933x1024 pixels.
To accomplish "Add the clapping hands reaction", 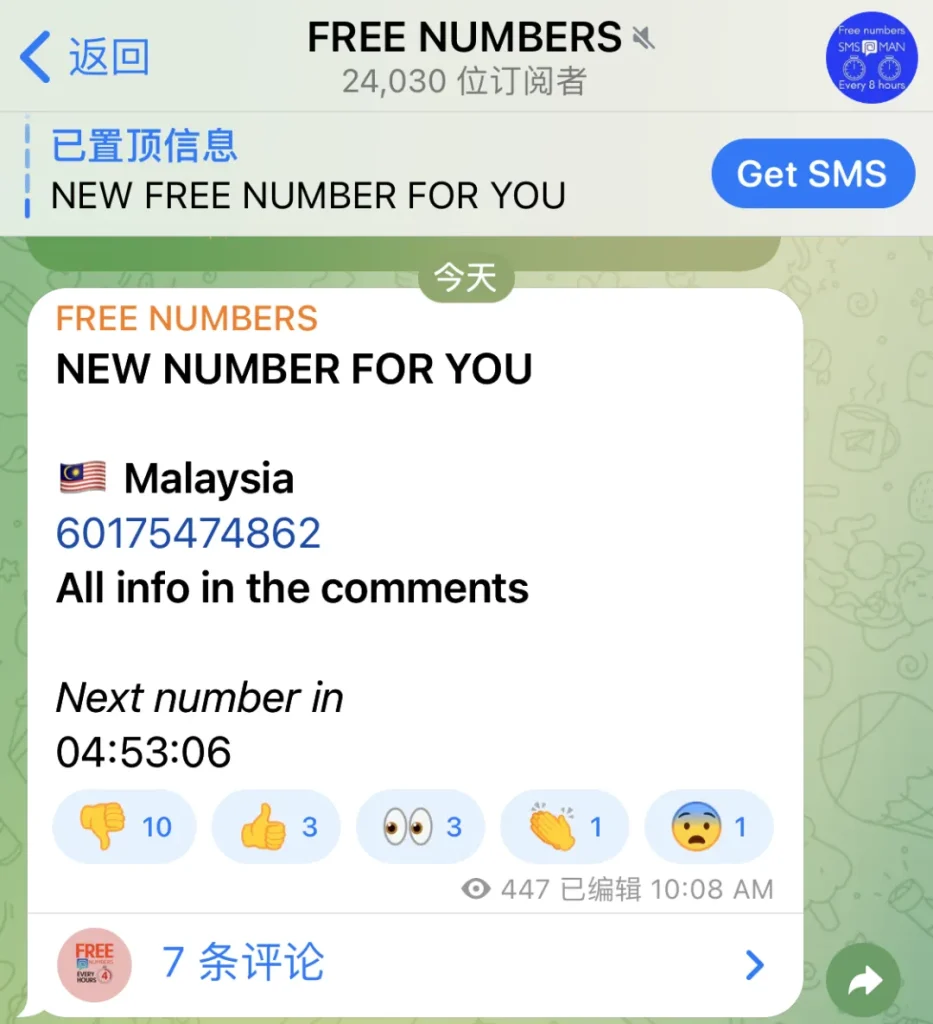I will pos(564,827).
